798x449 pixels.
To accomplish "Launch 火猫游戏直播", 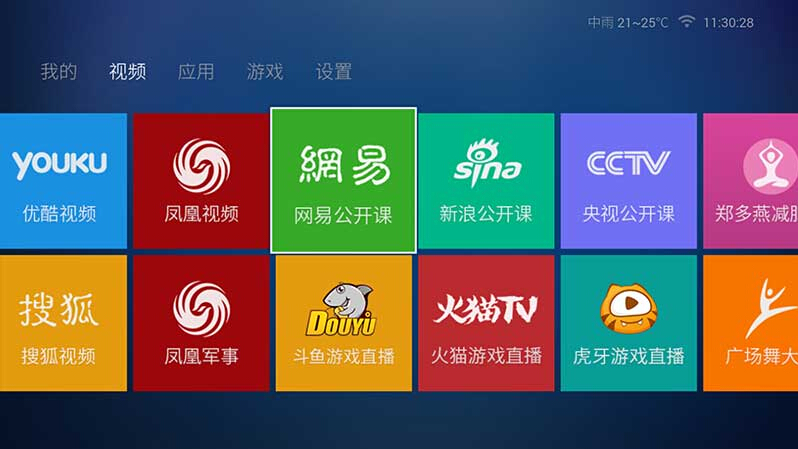I will (x=486, y=323).
